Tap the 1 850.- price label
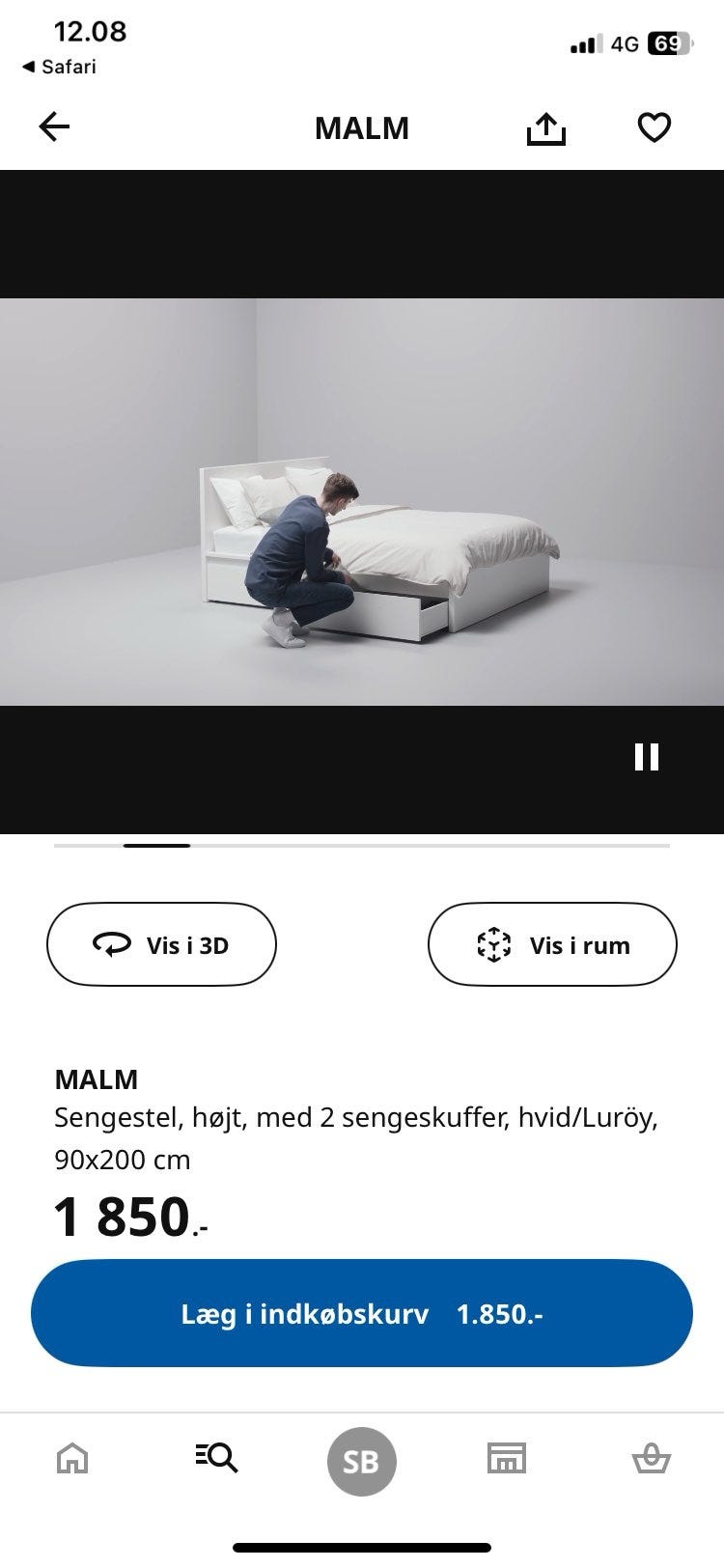 [x=125, y=1217]
